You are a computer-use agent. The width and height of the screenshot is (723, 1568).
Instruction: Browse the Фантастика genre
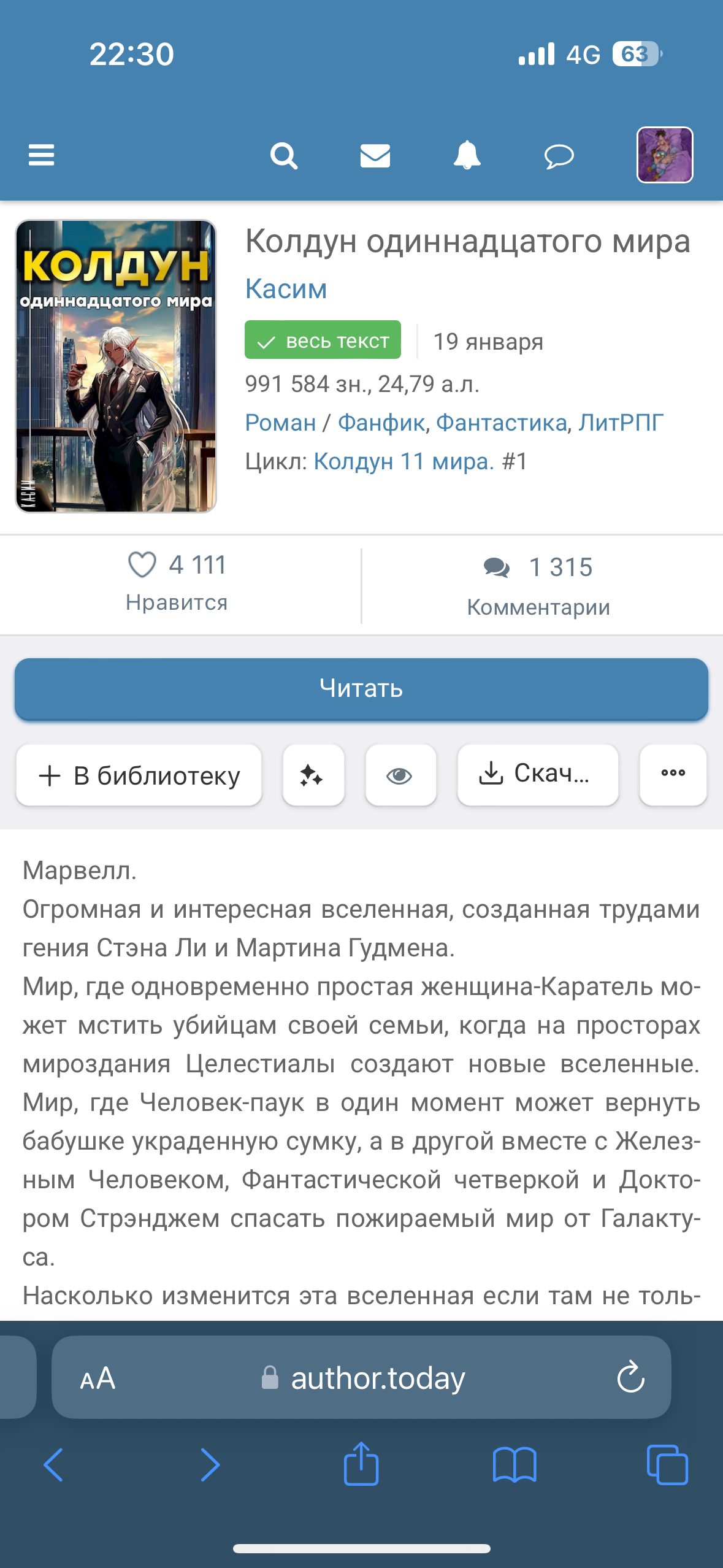coord(501,423)
